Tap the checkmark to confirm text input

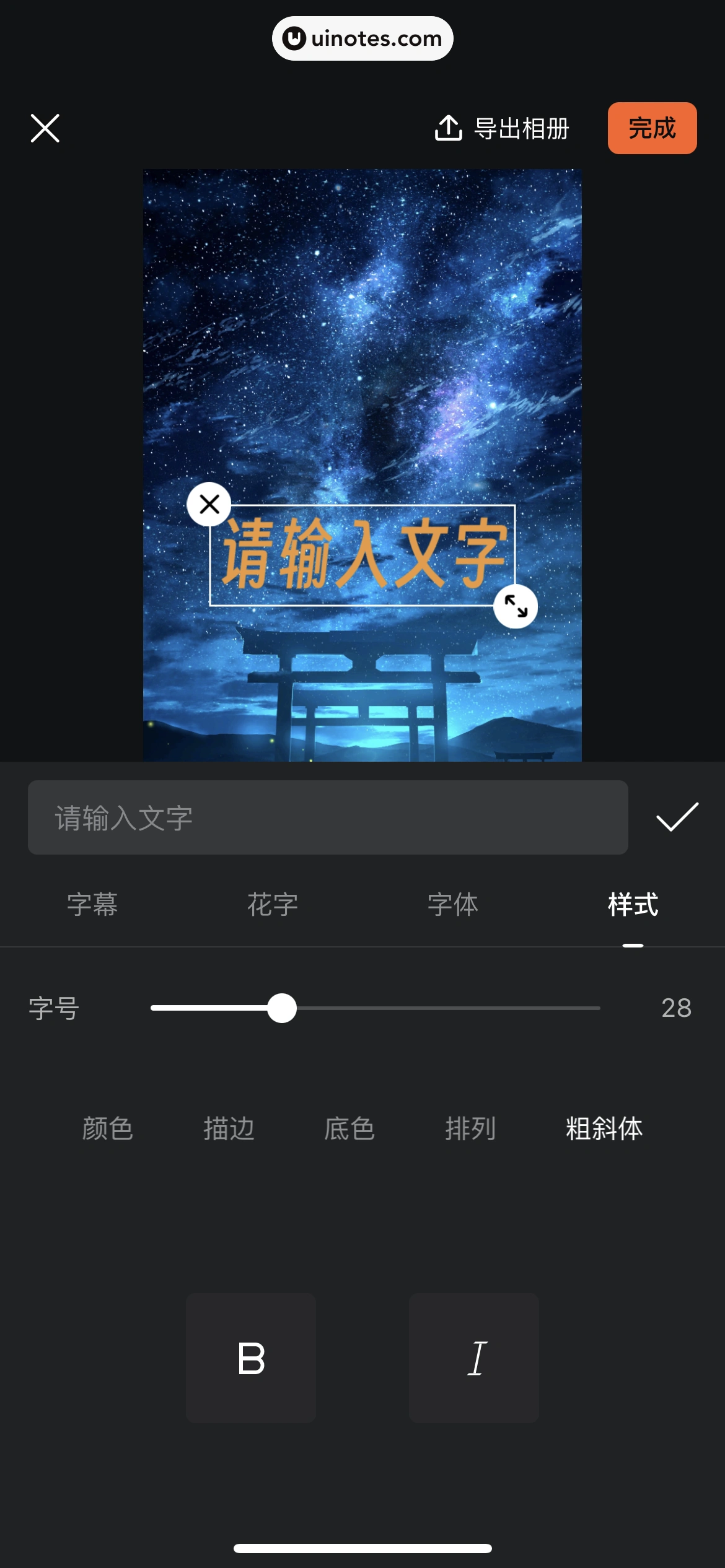pos(679,817)
